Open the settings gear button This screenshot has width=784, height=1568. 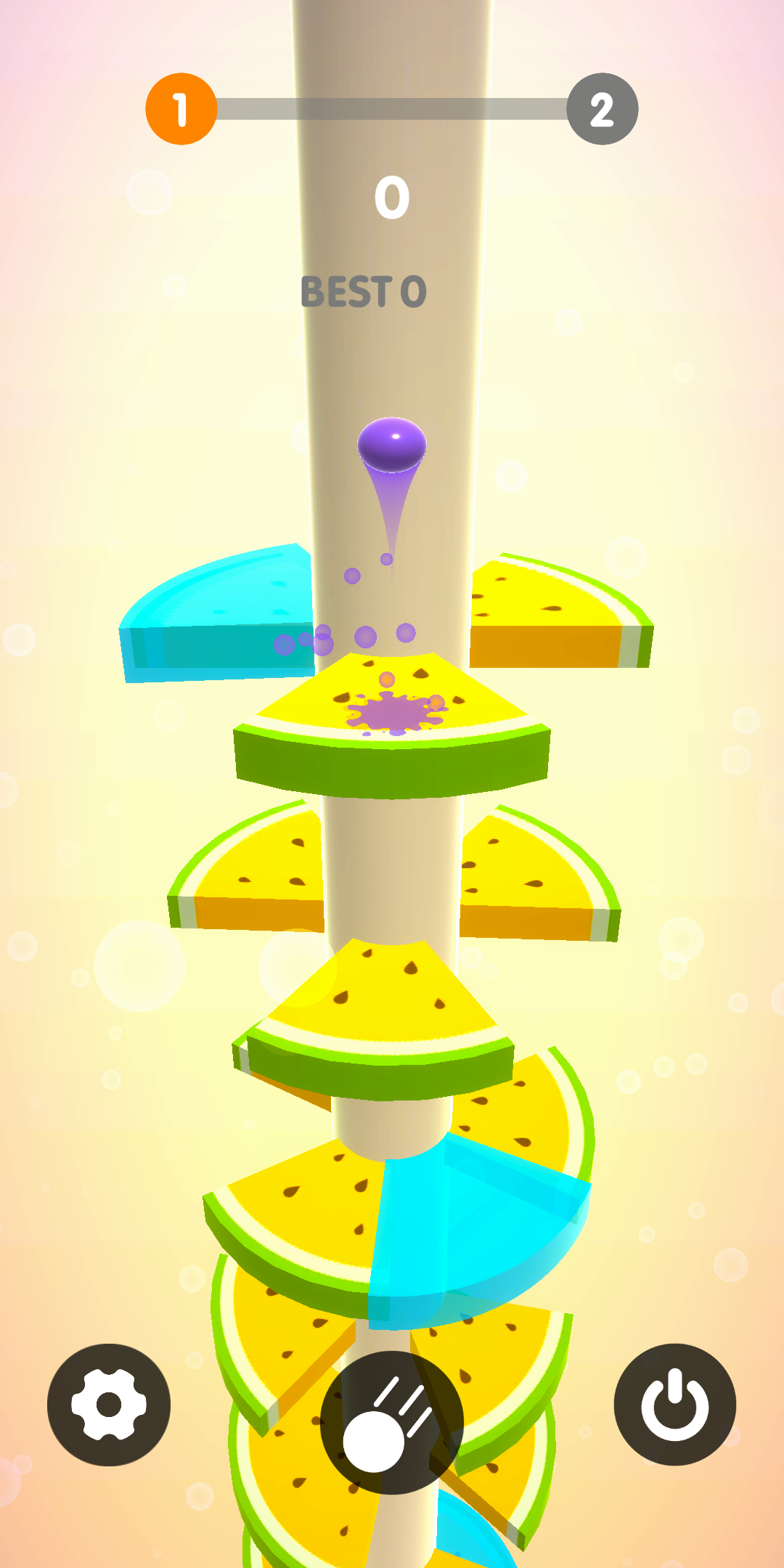click(109, 1405)
